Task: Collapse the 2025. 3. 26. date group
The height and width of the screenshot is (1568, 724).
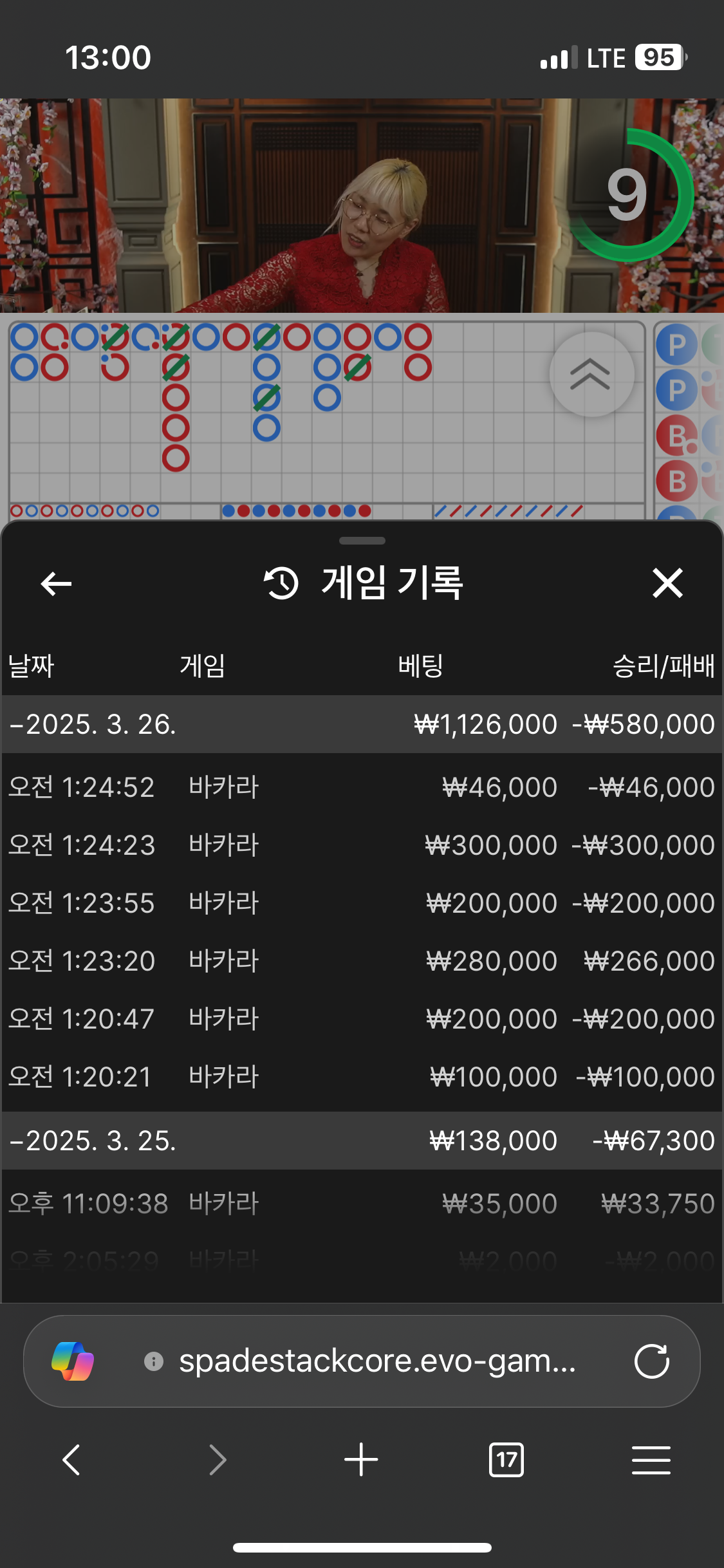Action: (x=93, y=724)
